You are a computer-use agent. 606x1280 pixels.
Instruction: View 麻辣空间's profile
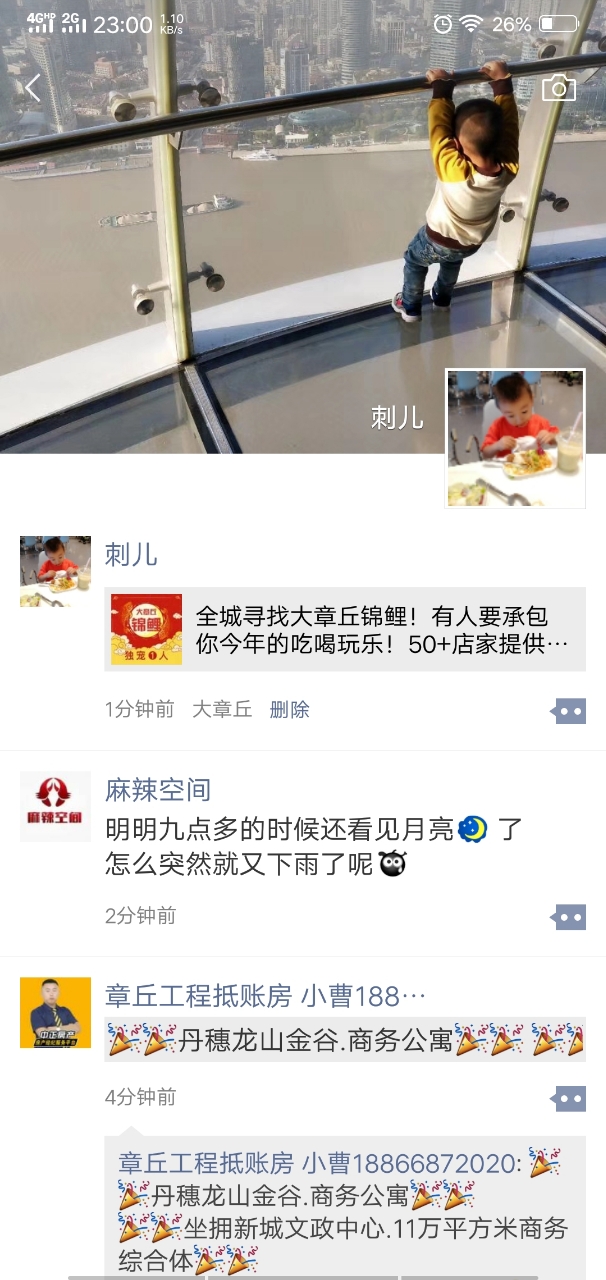[158, 790]
